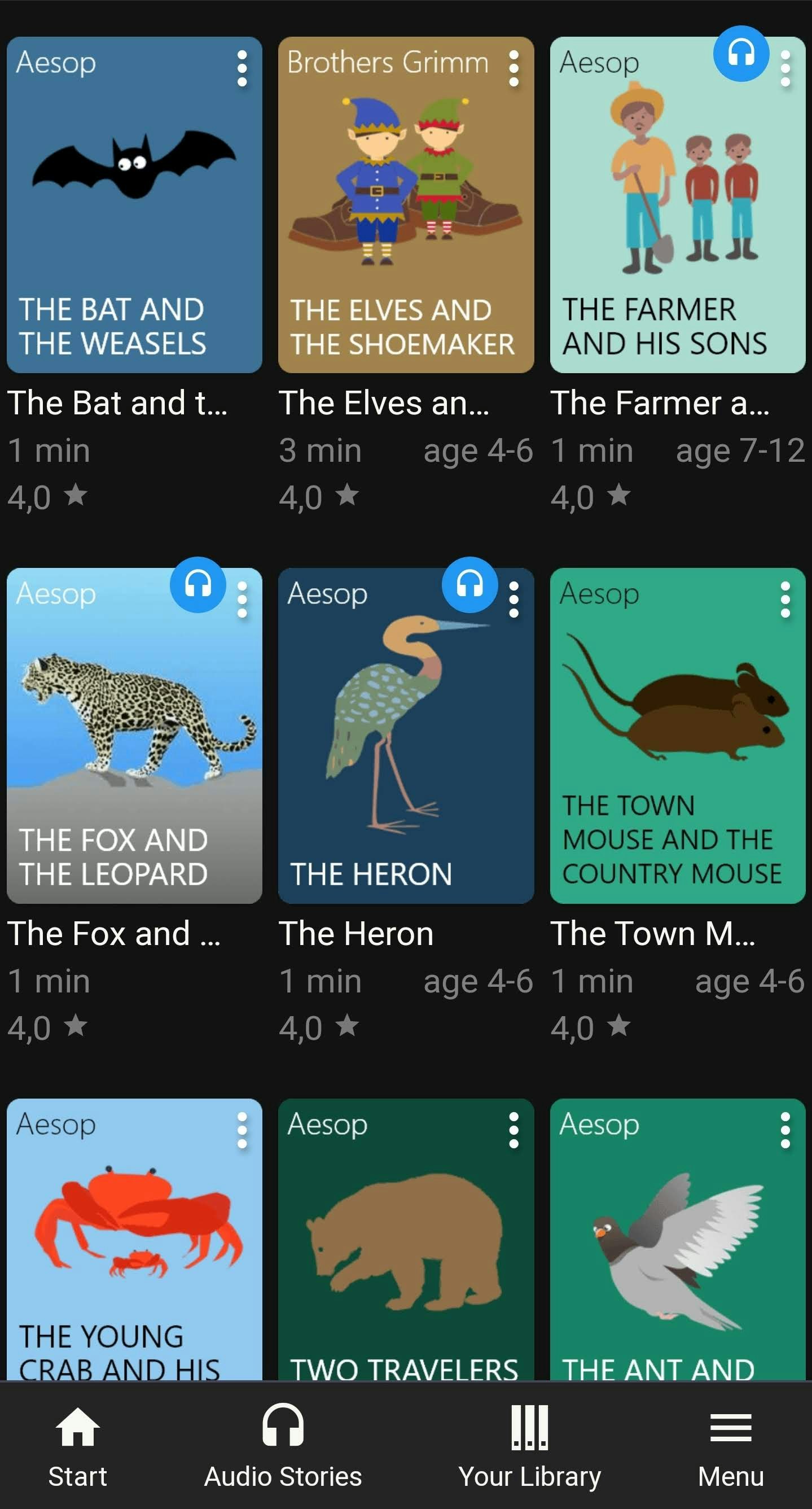This screenshot has height=1509, width=812.
Task: Open The Young Crab story card
Action: tap(134, 1236)
